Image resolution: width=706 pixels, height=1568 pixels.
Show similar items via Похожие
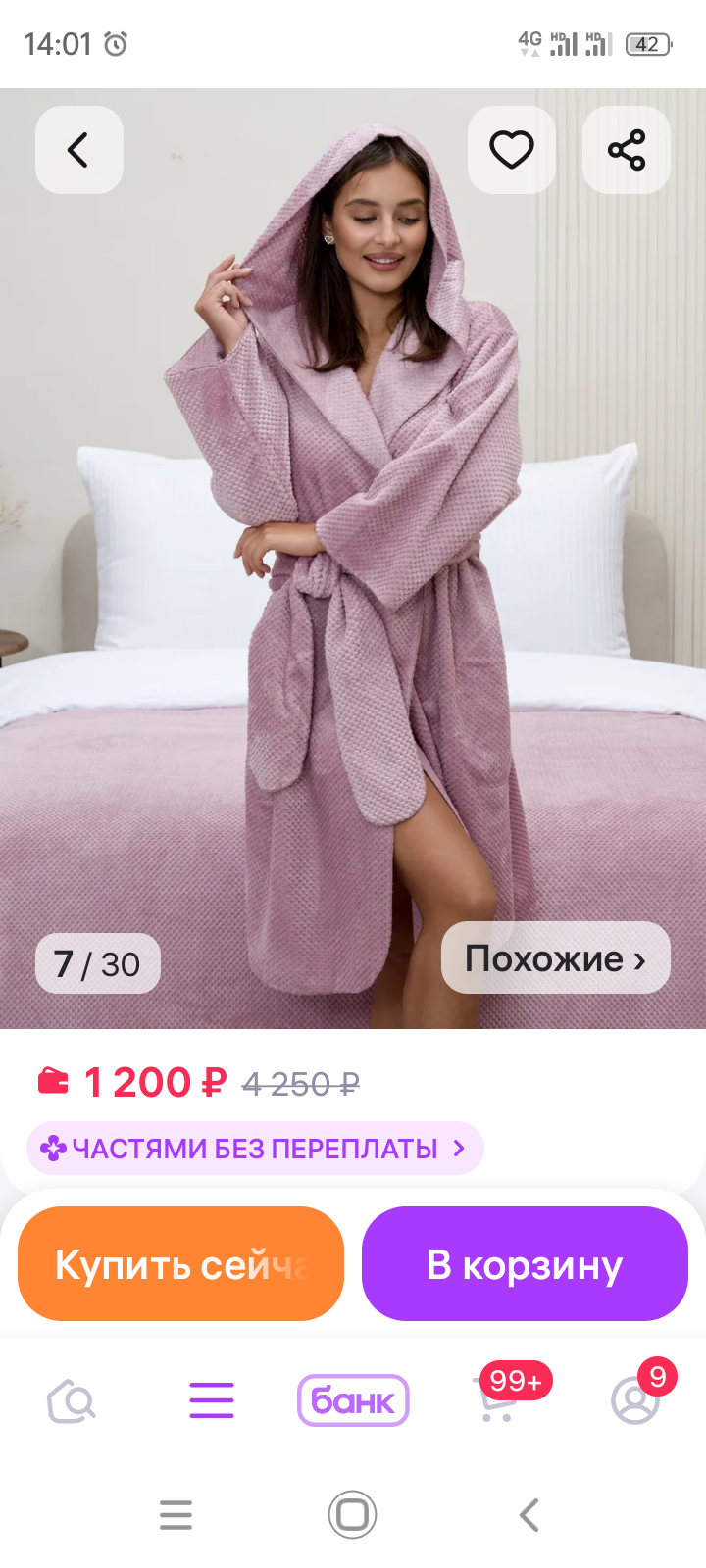point(555,958)
